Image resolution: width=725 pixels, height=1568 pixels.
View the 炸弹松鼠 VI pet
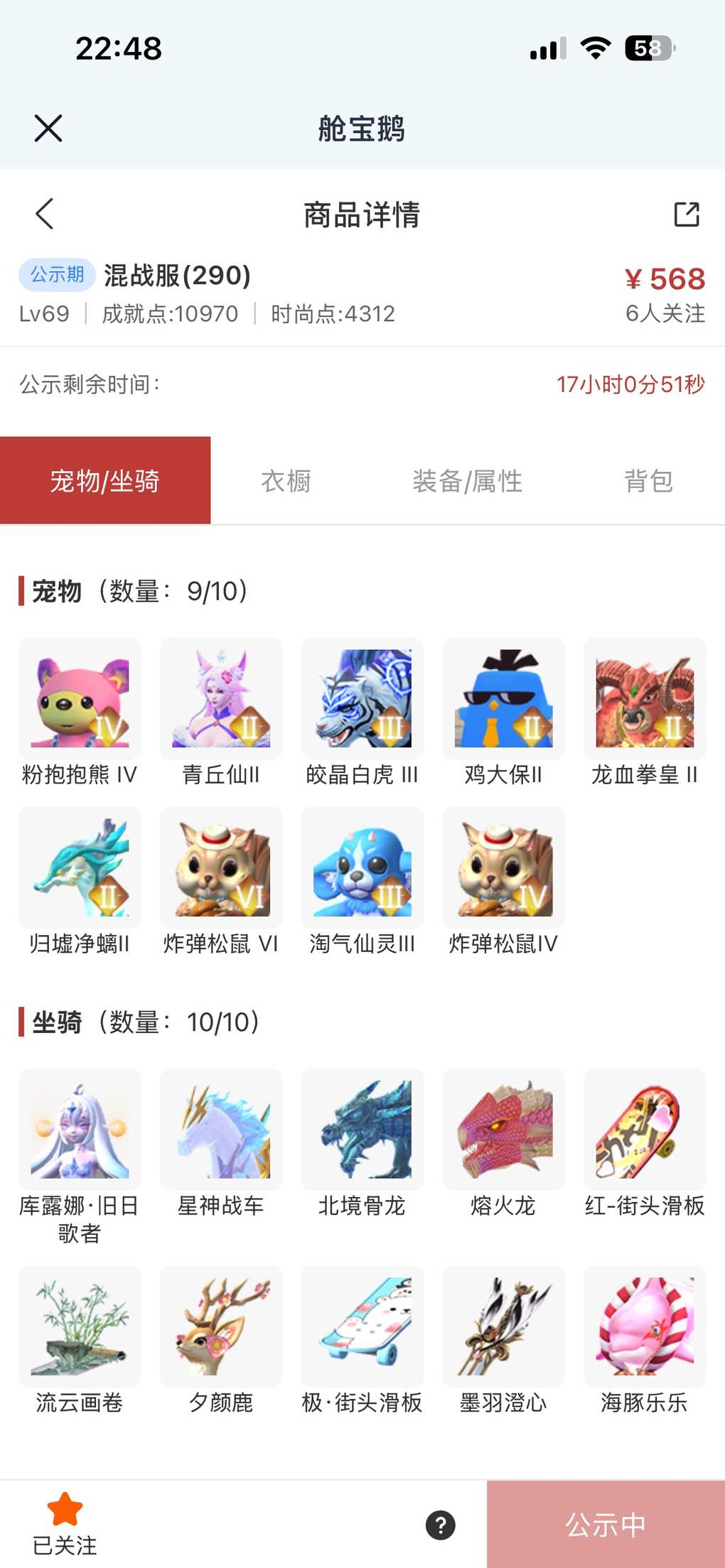click(x=221, y=868)
